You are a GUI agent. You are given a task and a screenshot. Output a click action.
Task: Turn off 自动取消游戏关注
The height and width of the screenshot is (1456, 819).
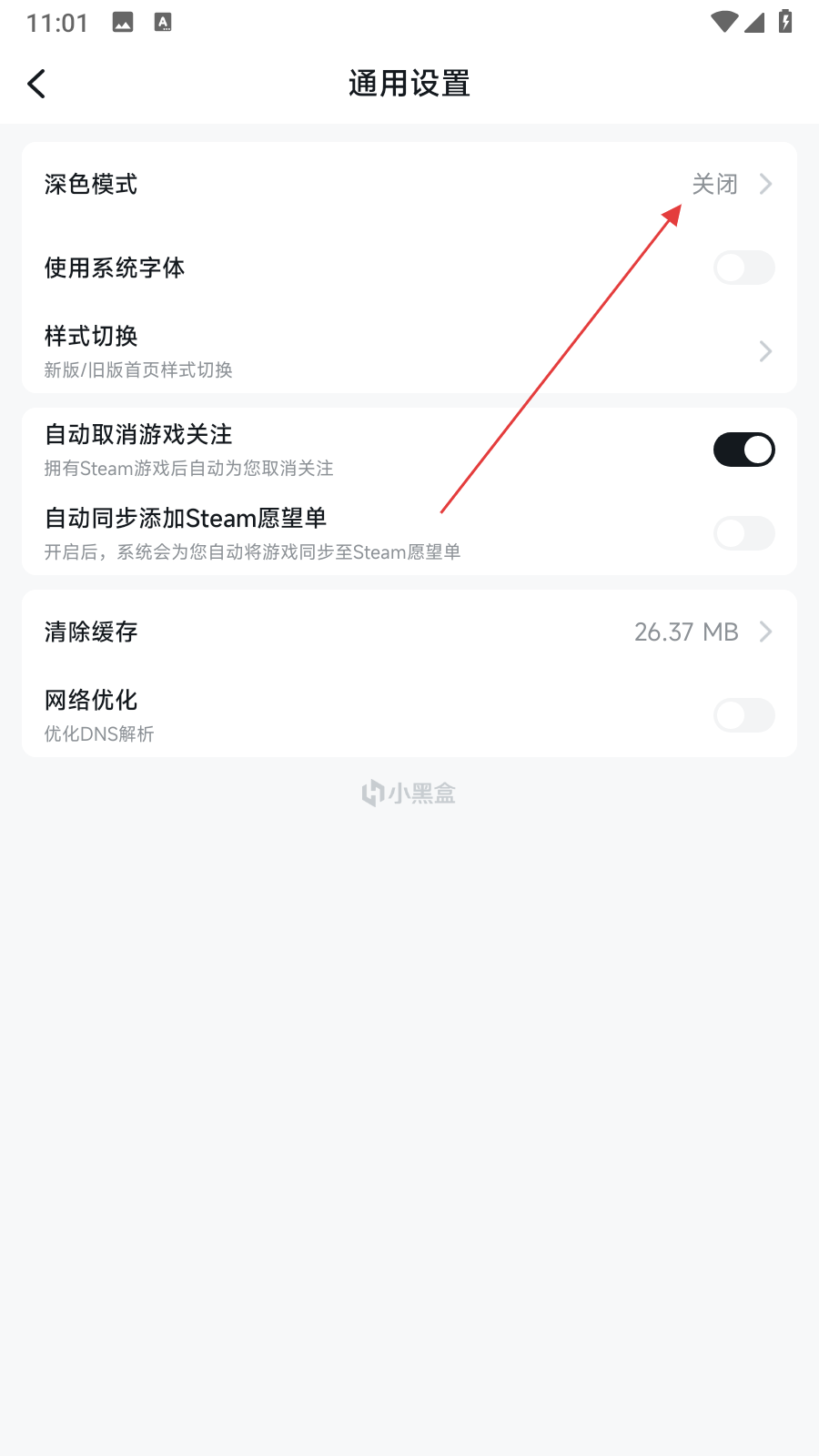[743, 450]
